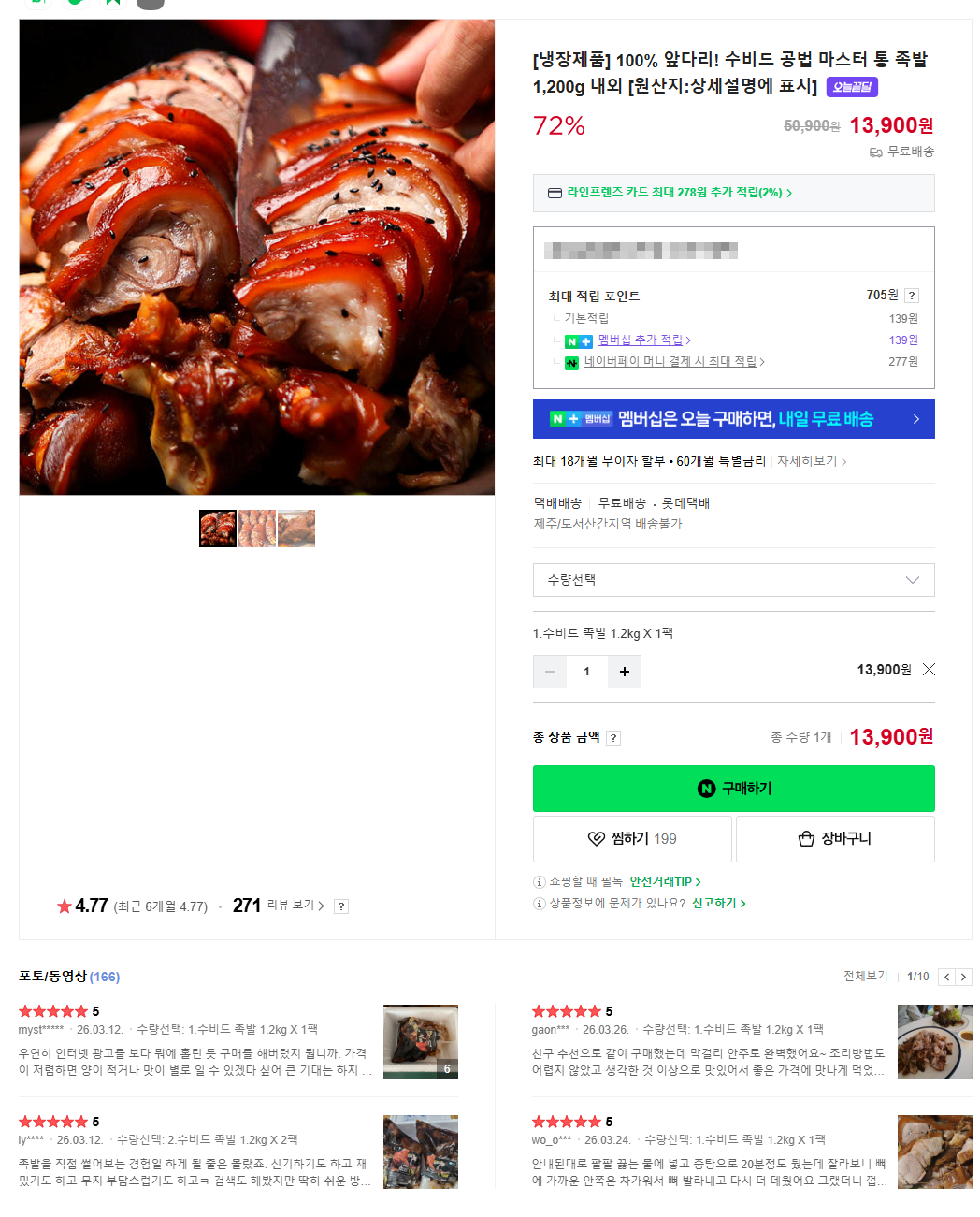Image resolution: width=980 pixels, height=1217 pixels.
Task: Report product info via 신고하기
Action: [718, 903]
